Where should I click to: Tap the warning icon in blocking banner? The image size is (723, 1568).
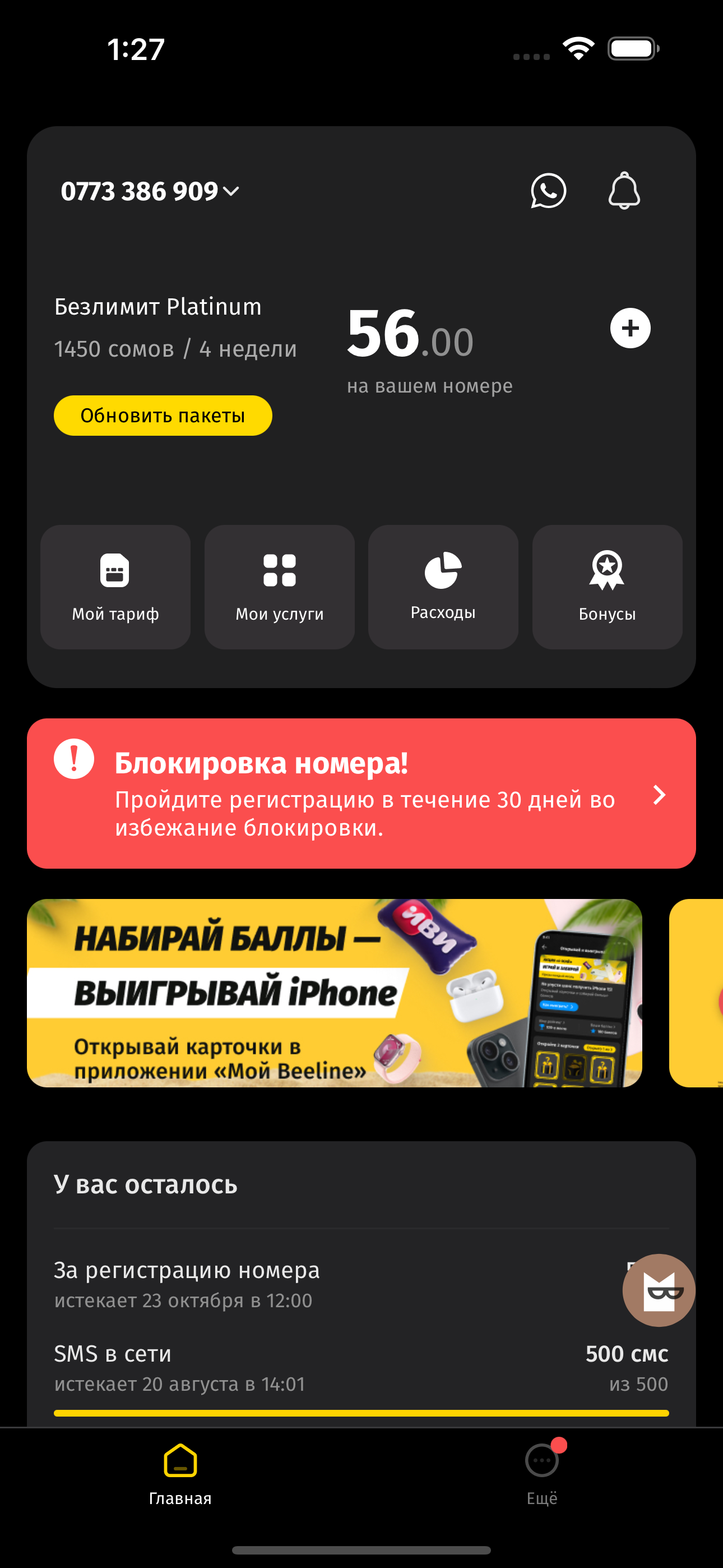pos(73,760)
